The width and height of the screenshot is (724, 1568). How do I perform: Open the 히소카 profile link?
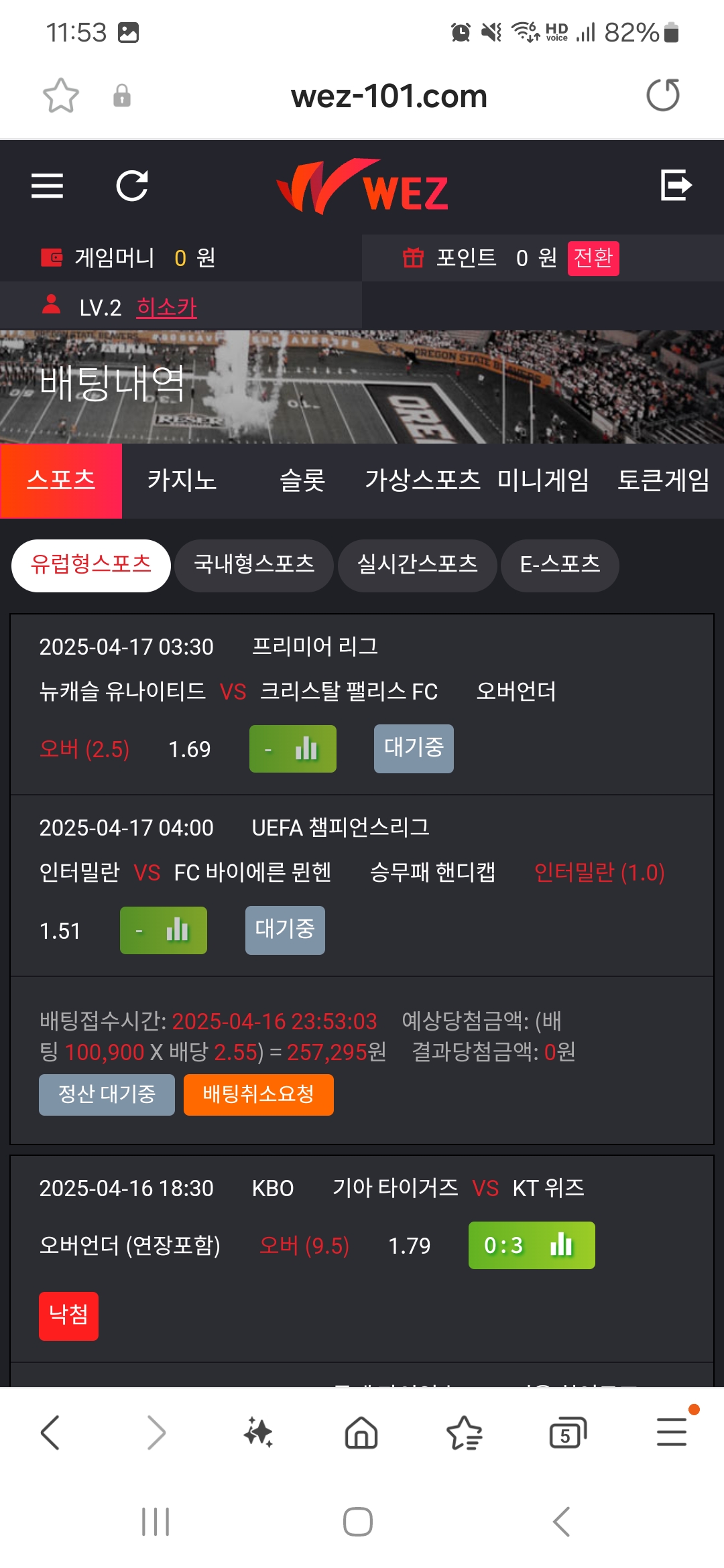pyautogui.click(x=166, y=308)
